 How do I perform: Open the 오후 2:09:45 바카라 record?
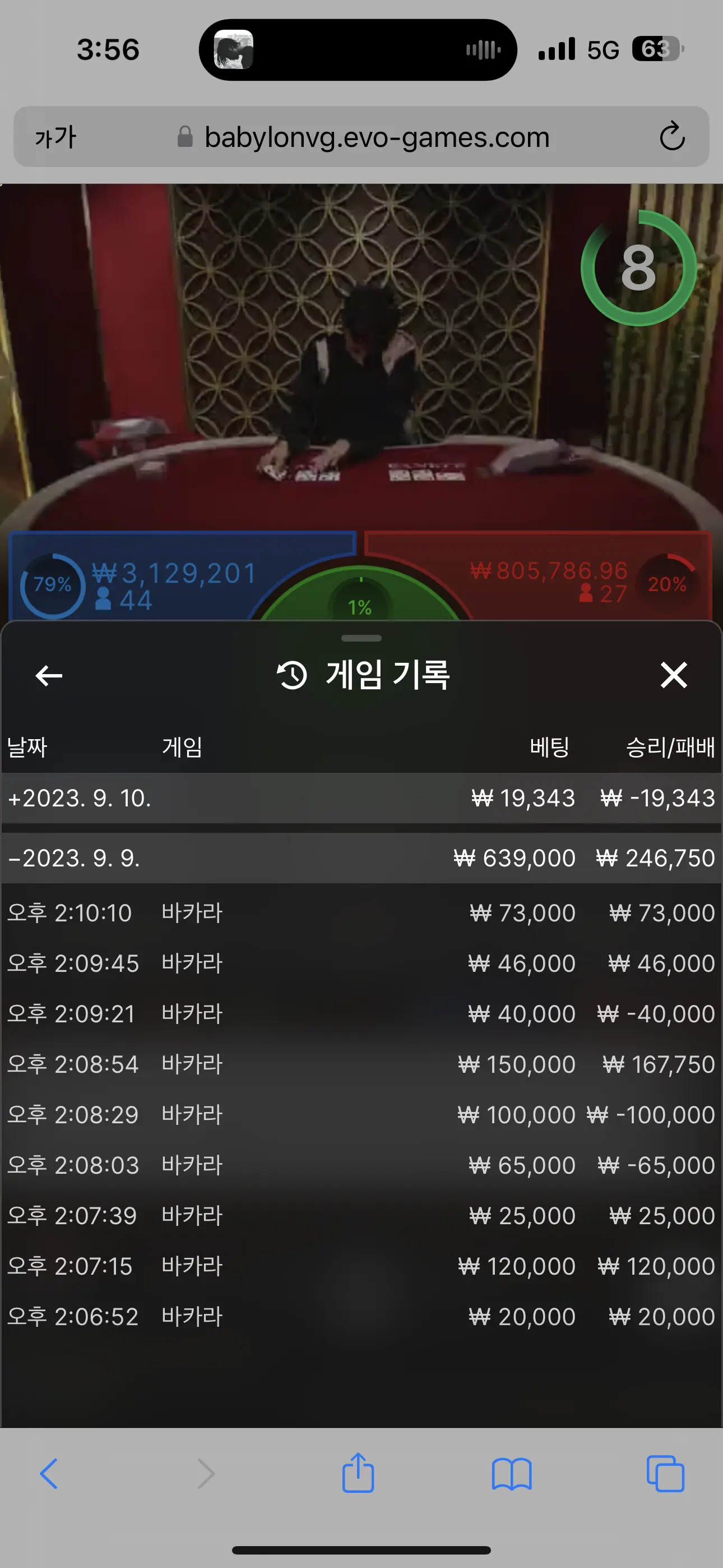tap(361, 963)
